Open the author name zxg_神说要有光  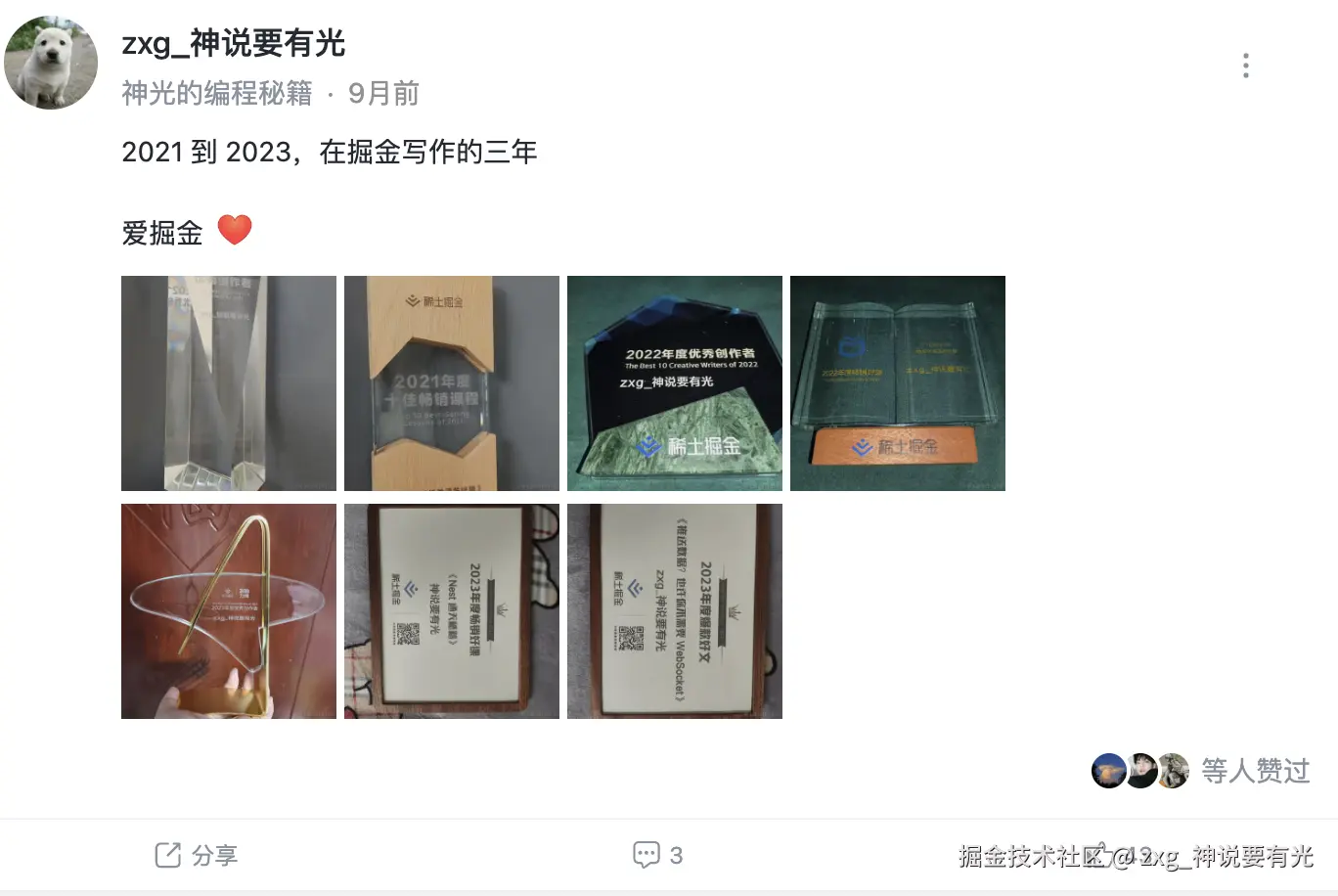(x=233, y=44)
